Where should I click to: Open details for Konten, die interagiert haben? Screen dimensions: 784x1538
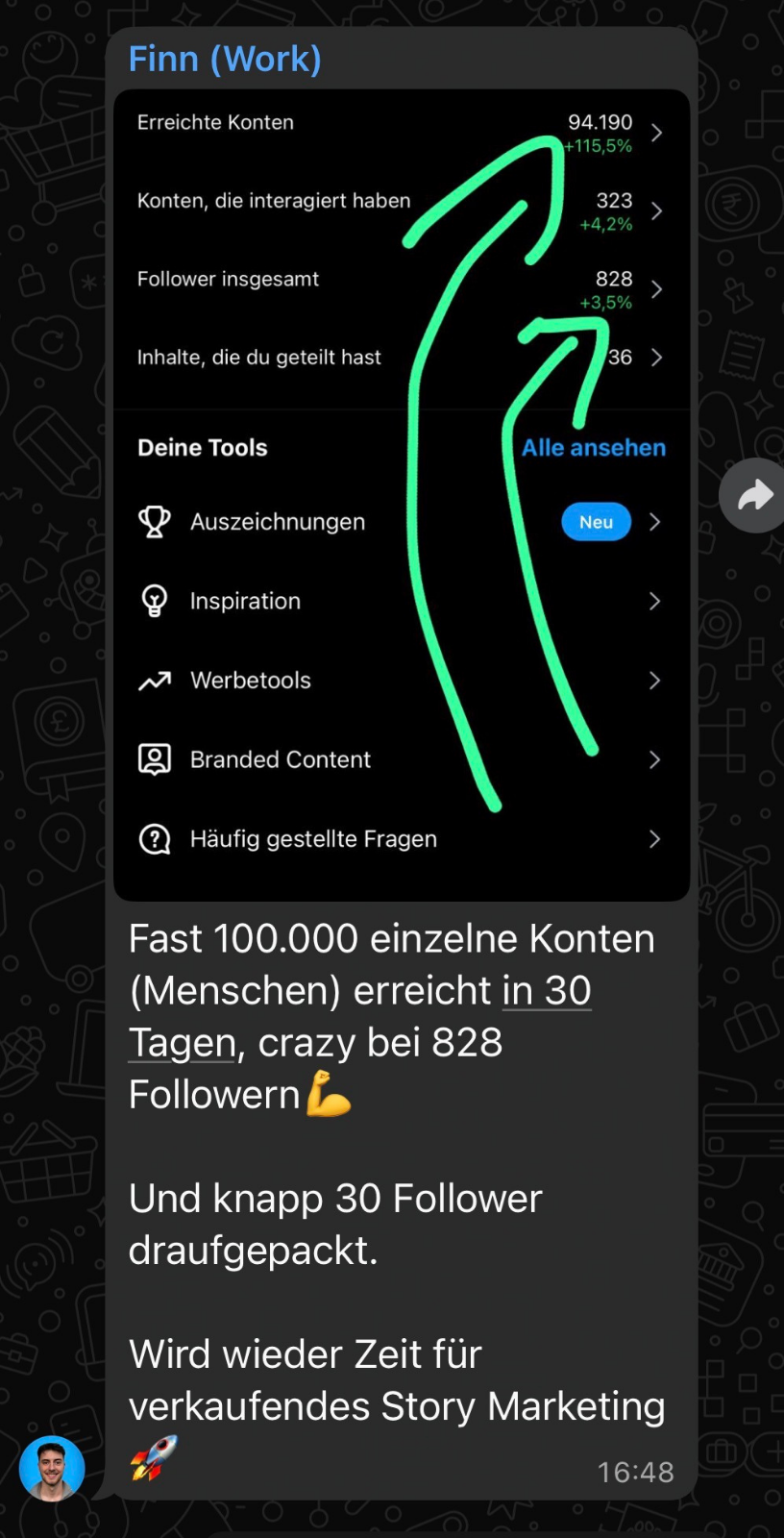tap(656, 211)
